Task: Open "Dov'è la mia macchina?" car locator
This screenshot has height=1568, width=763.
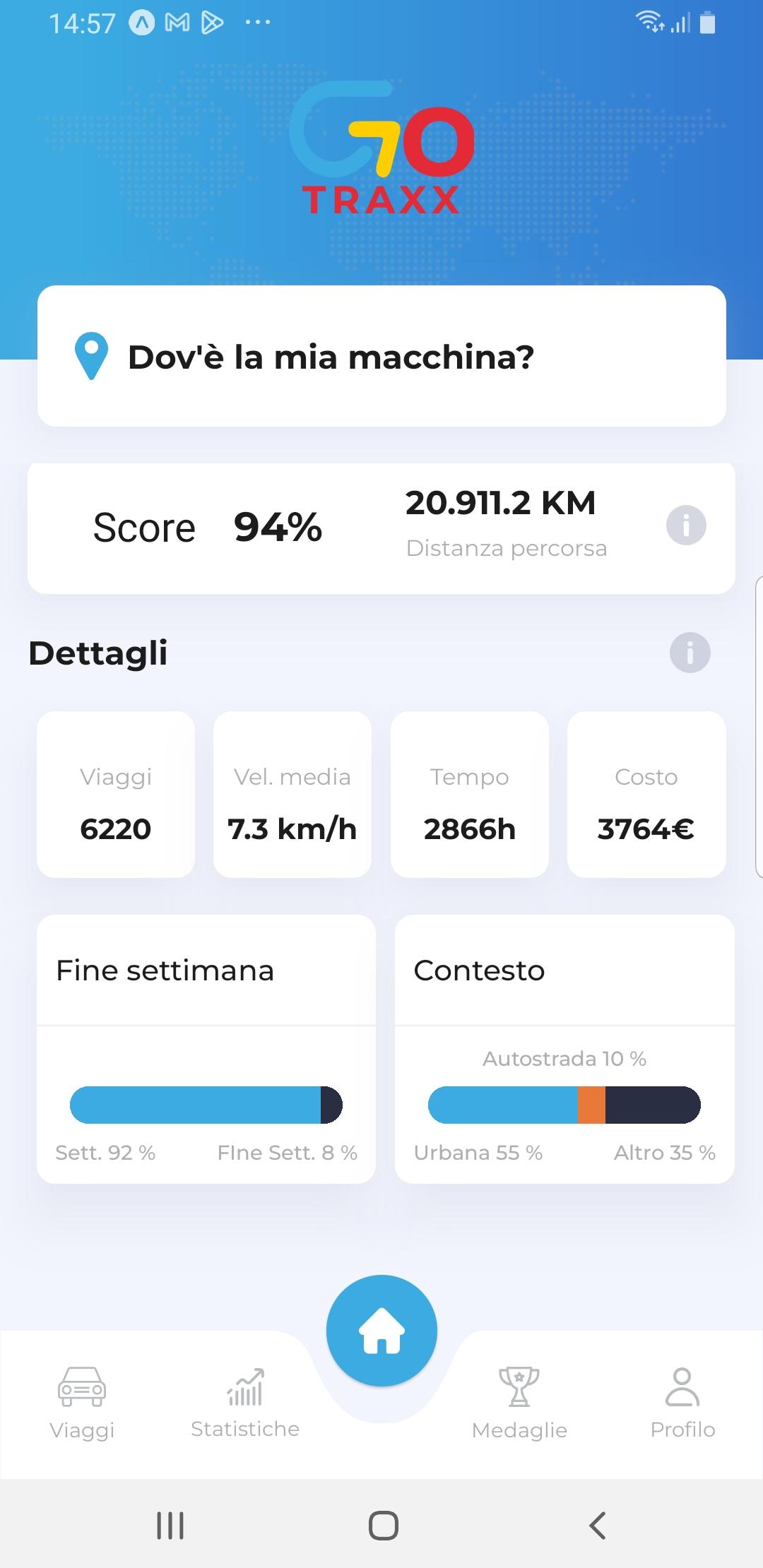Action: pos(381,356)
